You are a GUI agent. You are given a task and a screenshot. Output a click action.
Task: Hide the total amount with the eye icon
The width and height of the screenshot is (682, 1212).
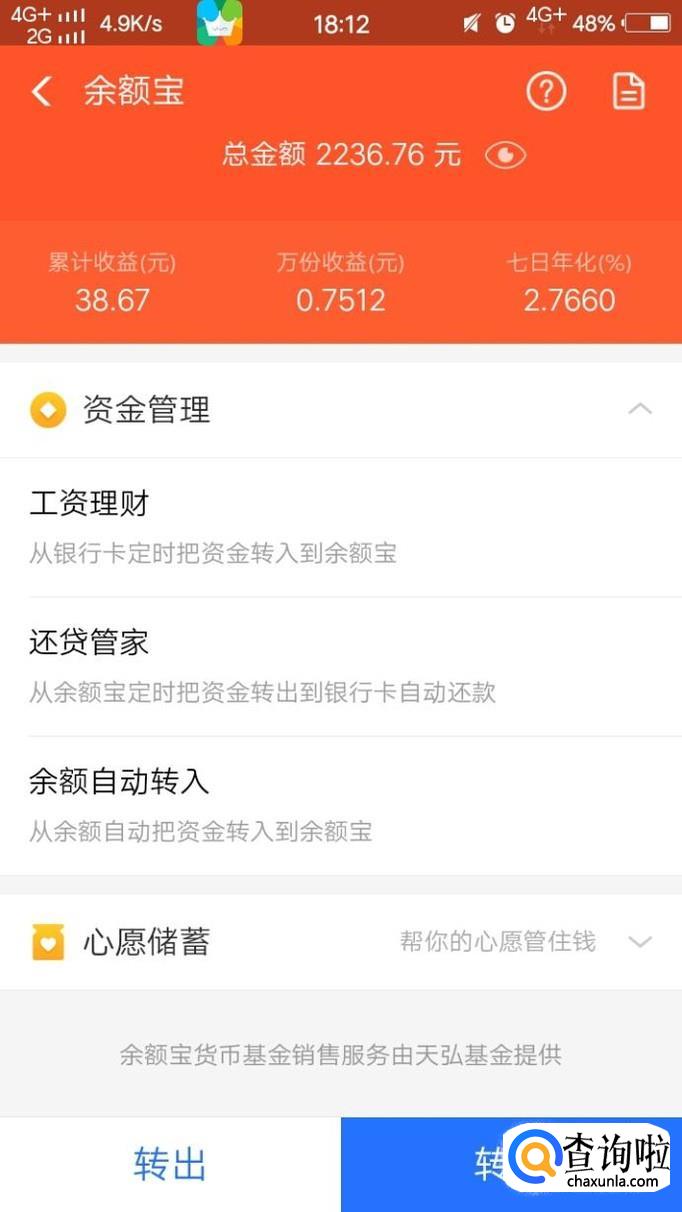[x=504, y=155]
